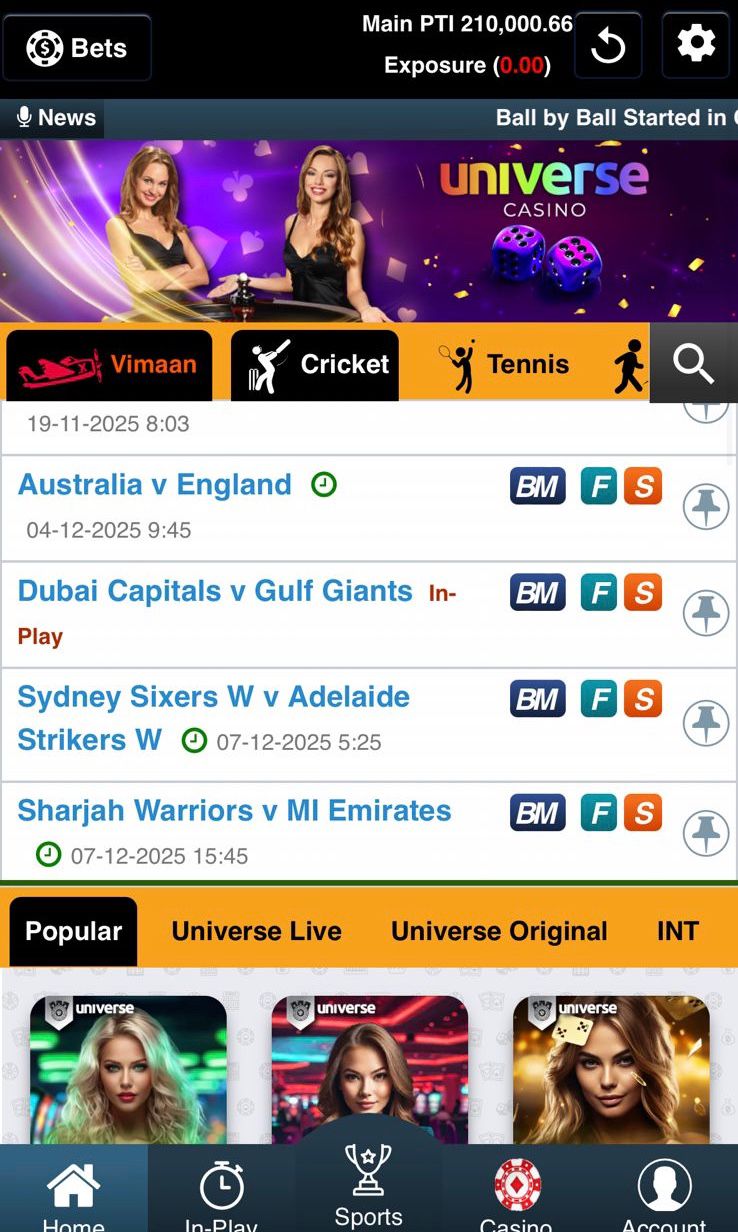Open the Bets button
Screen dimensions: 738x1232
[77, 47]
